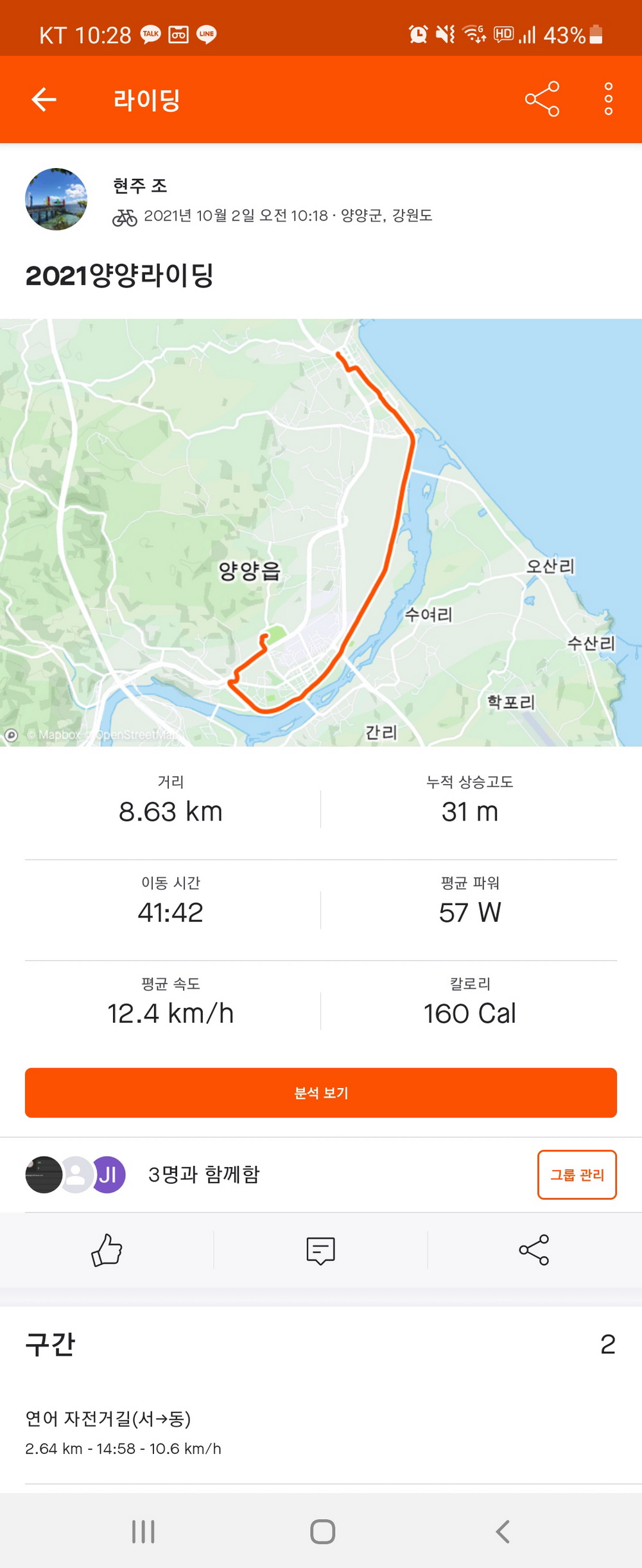Viewport: 642px width, 1568px height.
Task: Give kudos with the thumbs-up icon
Action: pos(107,1250)
